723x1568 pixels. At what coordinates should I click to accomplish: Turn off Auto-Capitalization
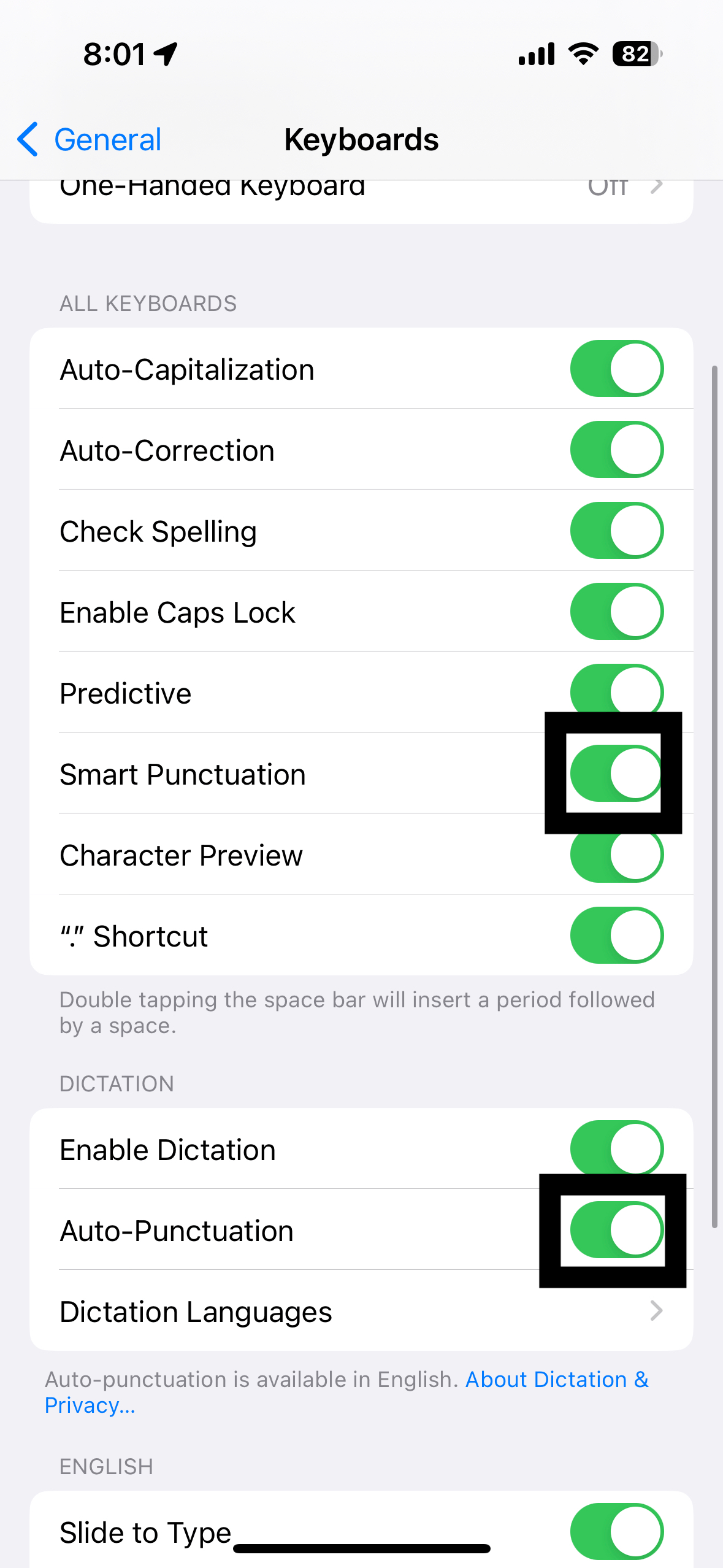tap(616, 369)
